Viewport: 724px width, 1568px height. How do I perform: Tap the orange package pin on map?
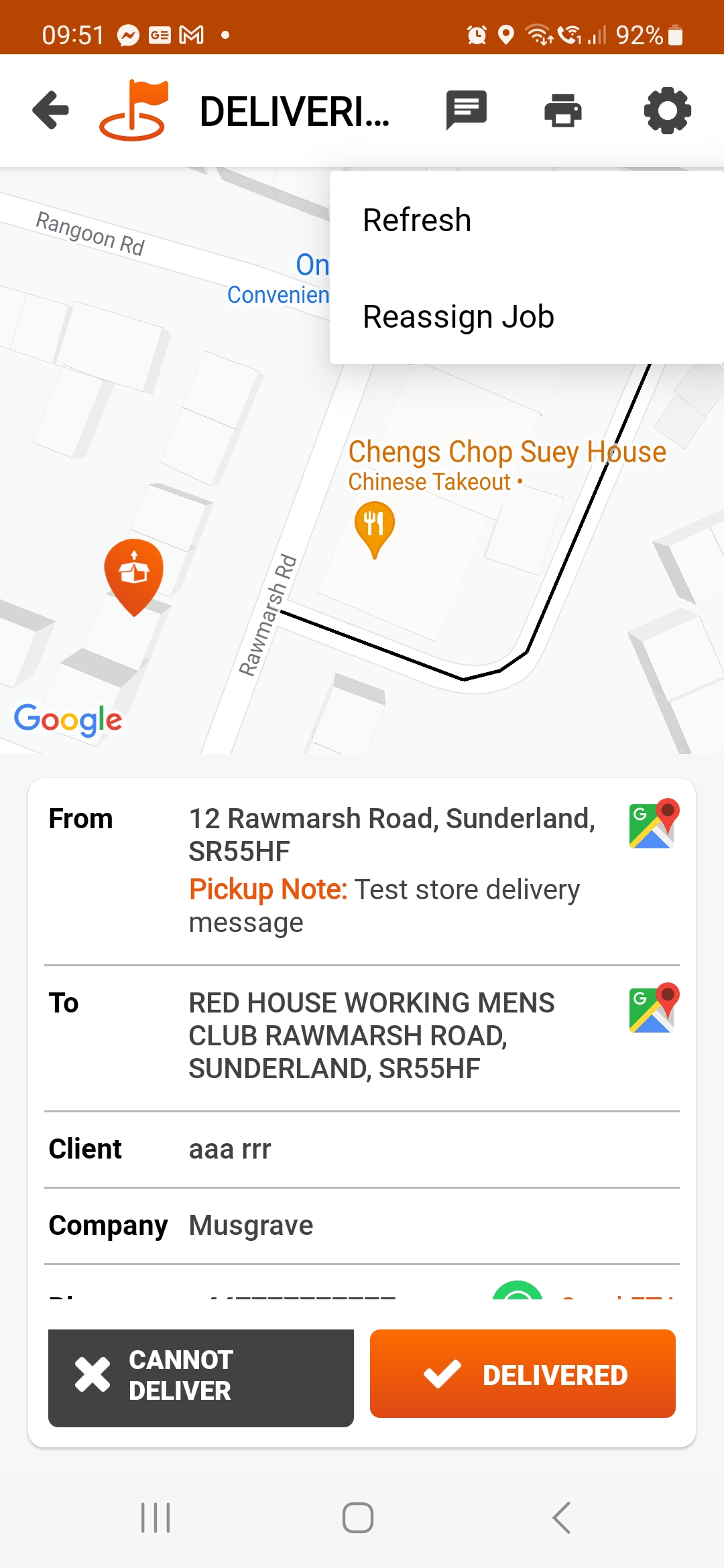(134, 574)
